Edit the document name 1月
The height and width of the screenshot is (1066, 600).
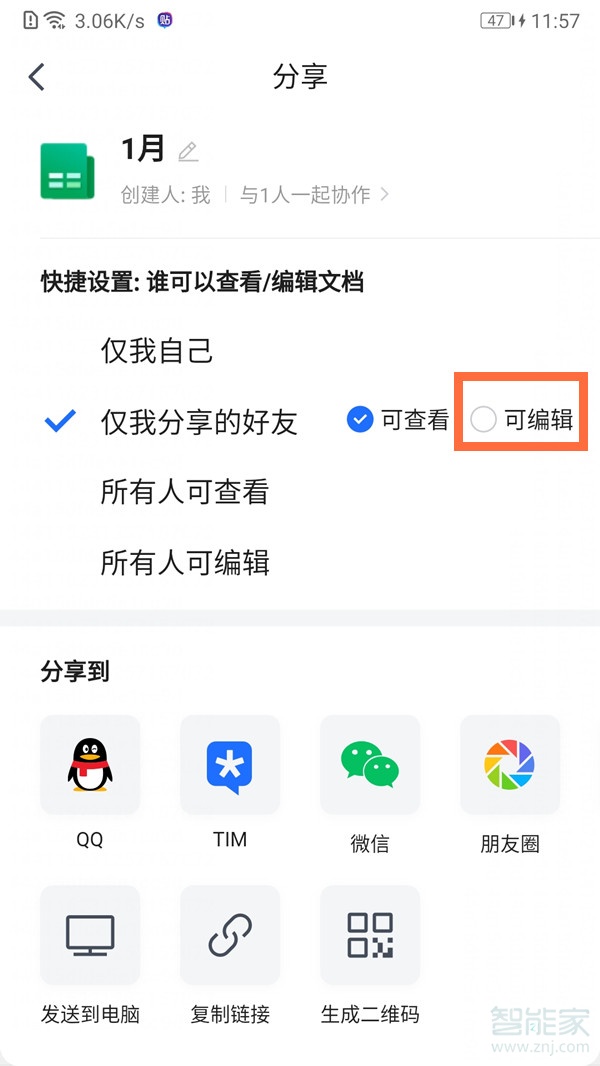188,152
